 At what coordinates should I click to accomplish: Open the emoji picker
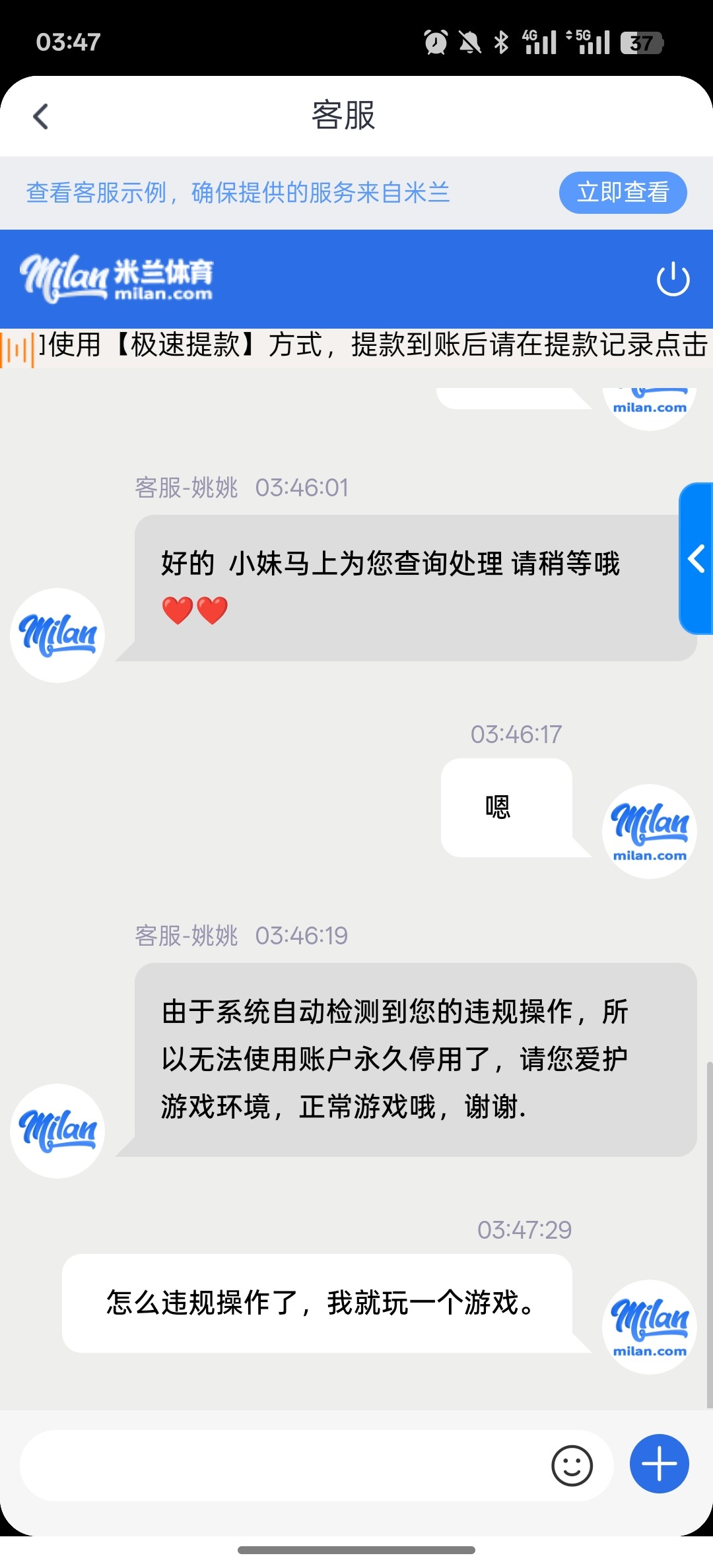(x=572, y=1466)
